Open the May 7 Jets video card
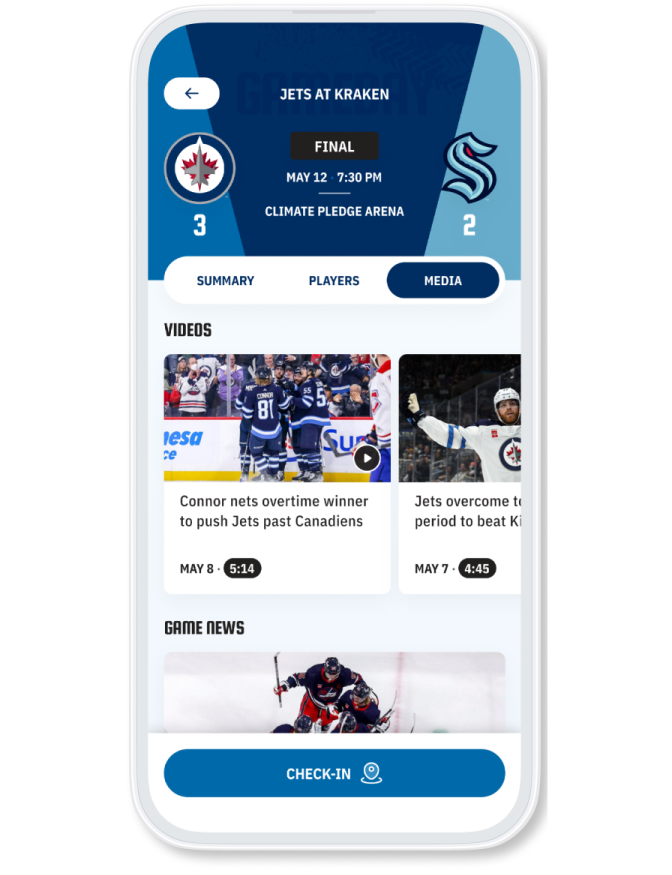 460,473
